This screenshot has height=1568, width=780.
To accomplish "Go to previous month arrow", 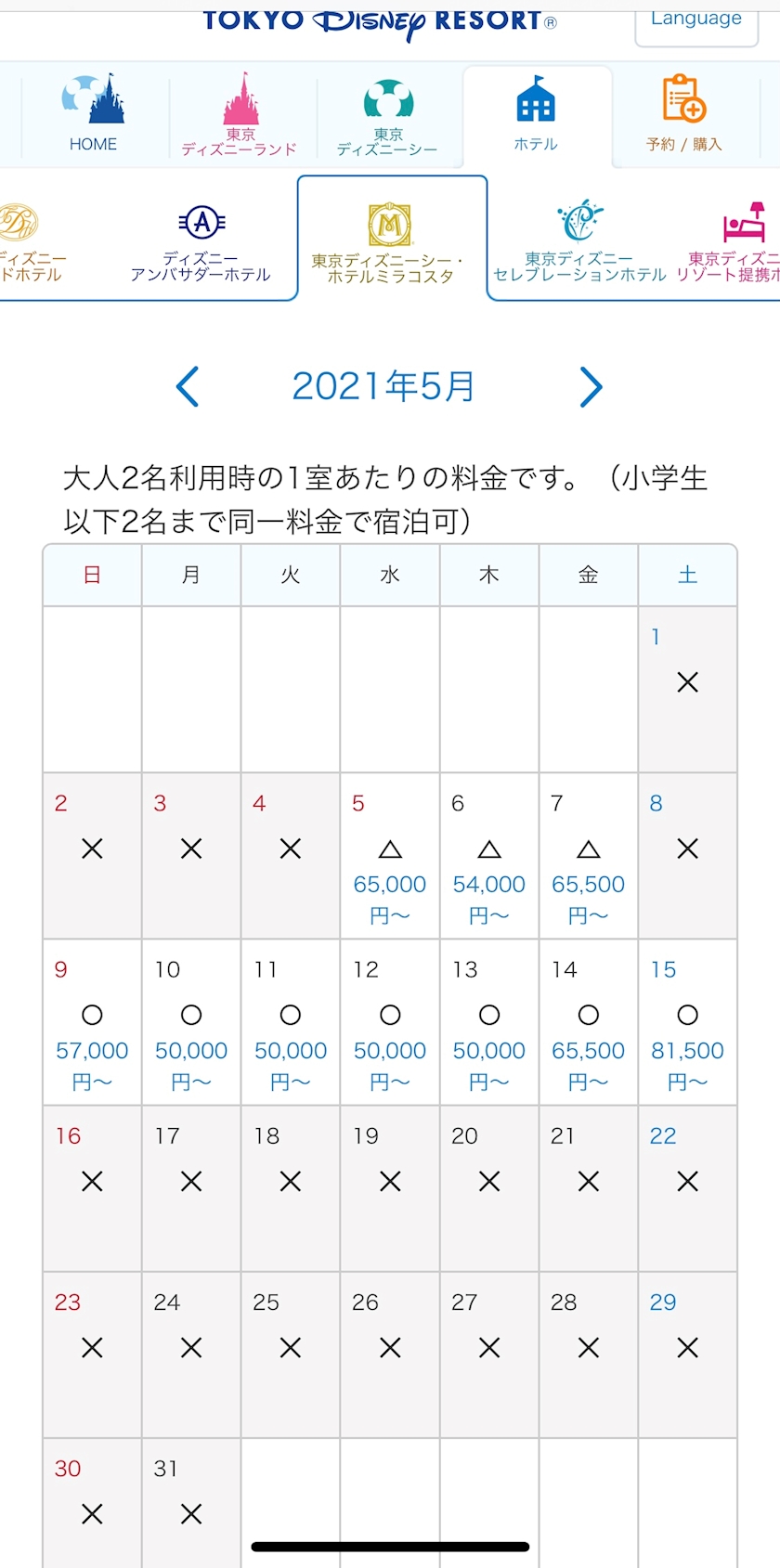I will coord(188,386).
